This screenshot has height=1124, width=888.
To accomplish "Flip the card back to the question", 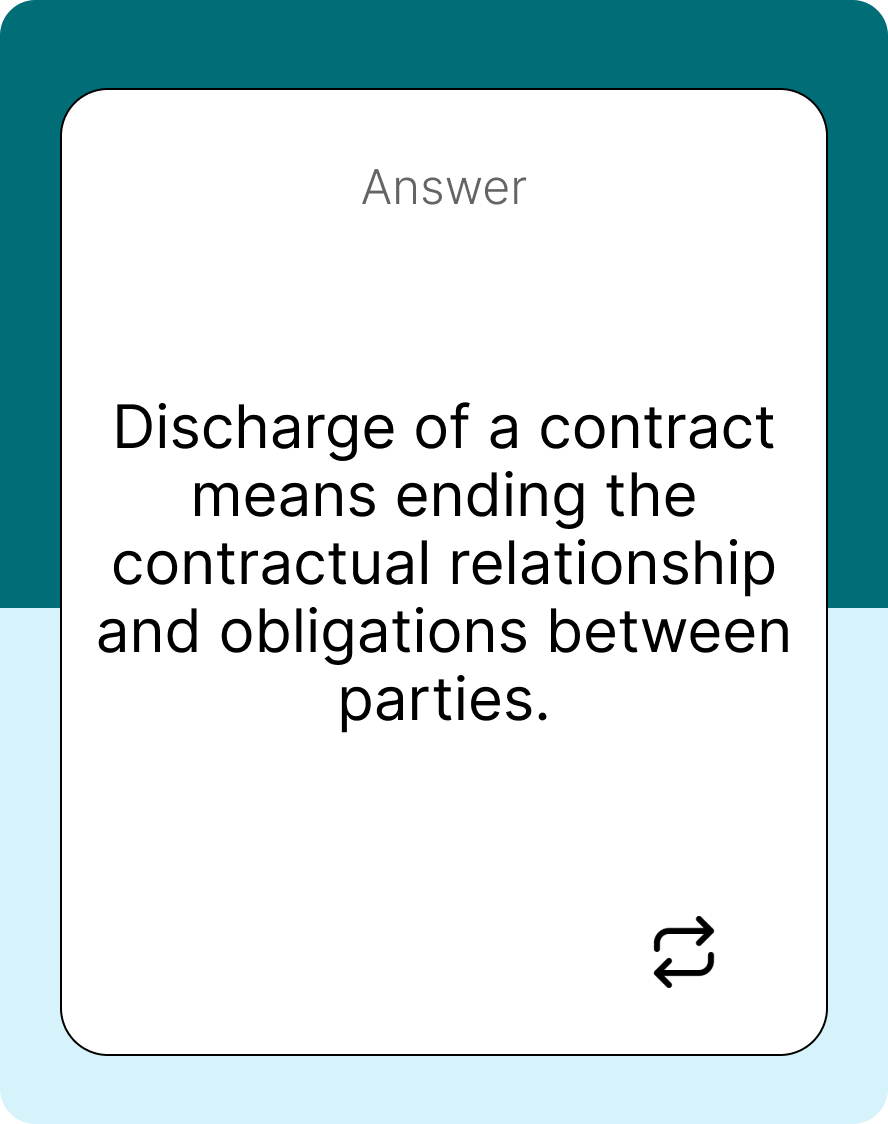I will pyautogui.click(x=684, y=952).
